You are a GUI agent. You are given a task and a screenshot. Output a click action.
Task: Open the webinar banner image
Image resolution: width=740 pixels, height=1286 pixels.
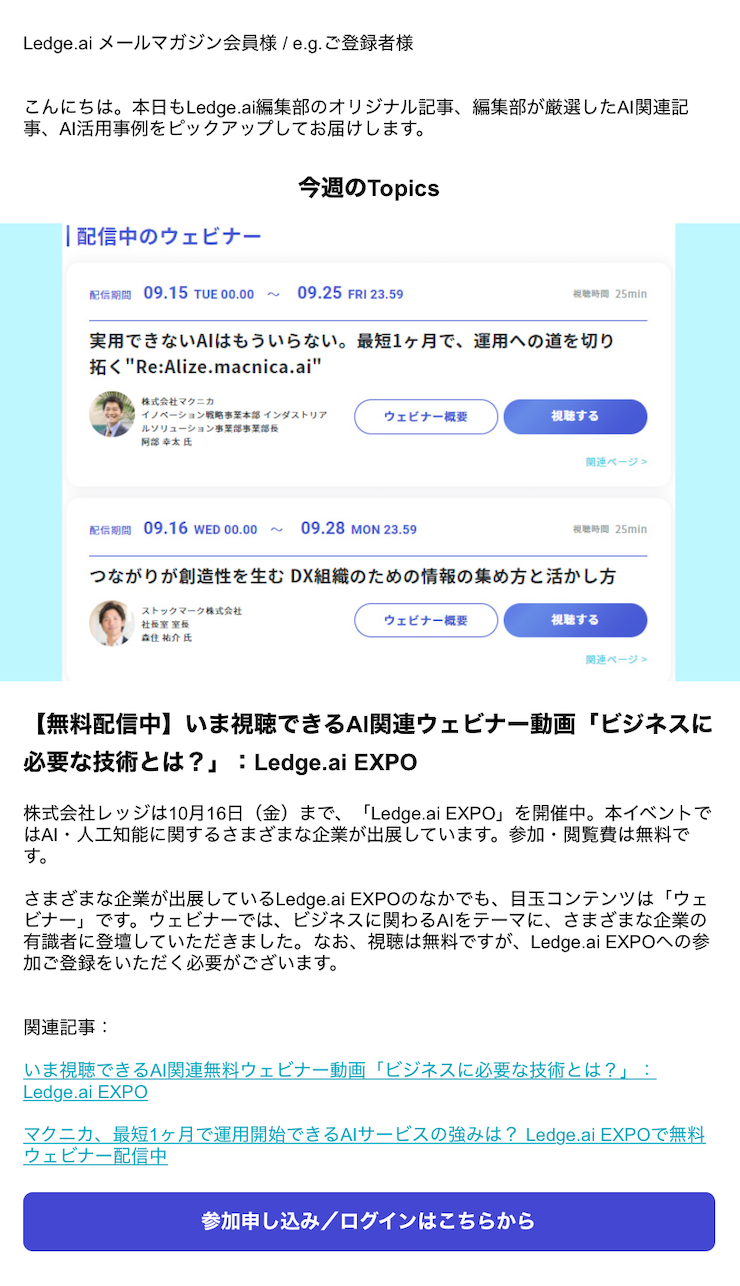(x=369, y=452)
